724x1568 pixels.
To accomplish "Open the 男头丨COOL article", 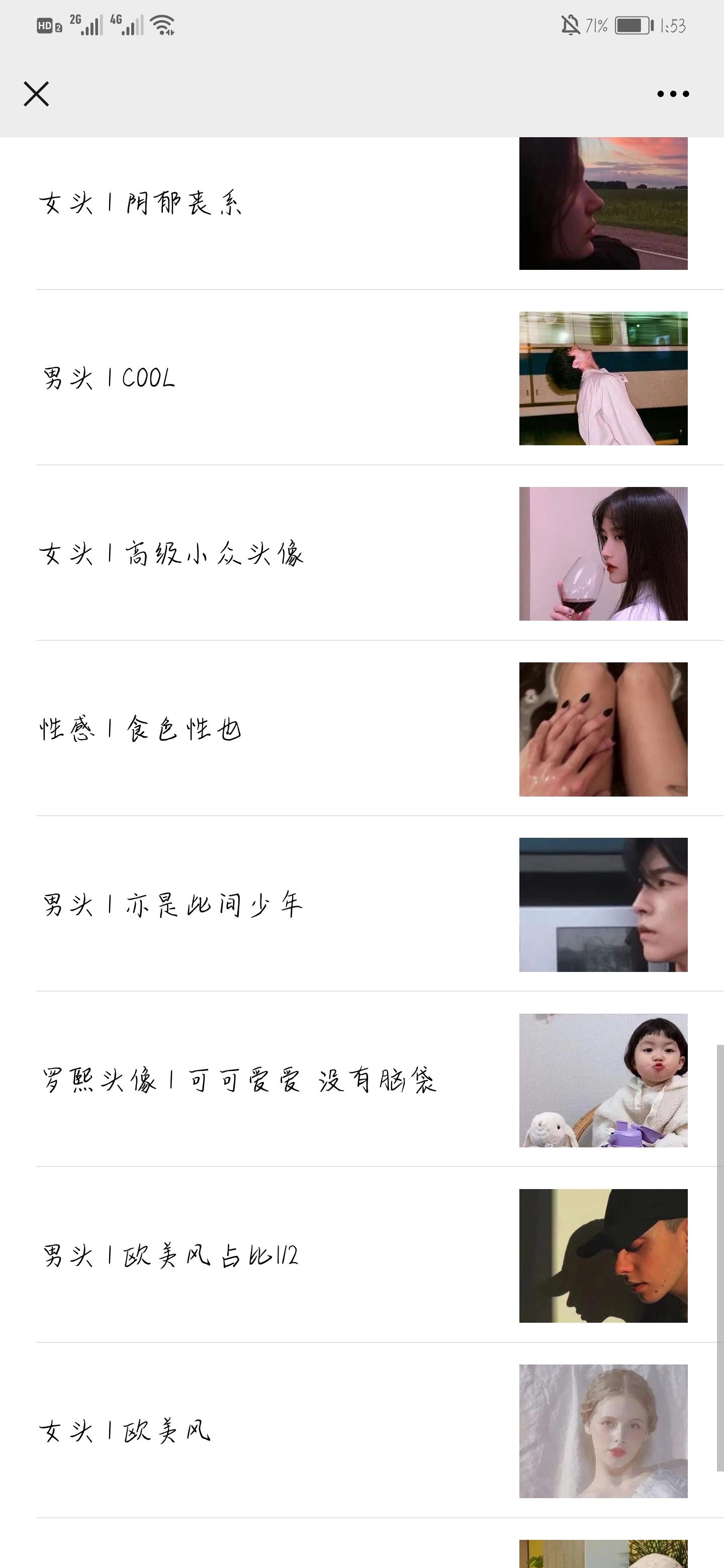I will [110, 378].
